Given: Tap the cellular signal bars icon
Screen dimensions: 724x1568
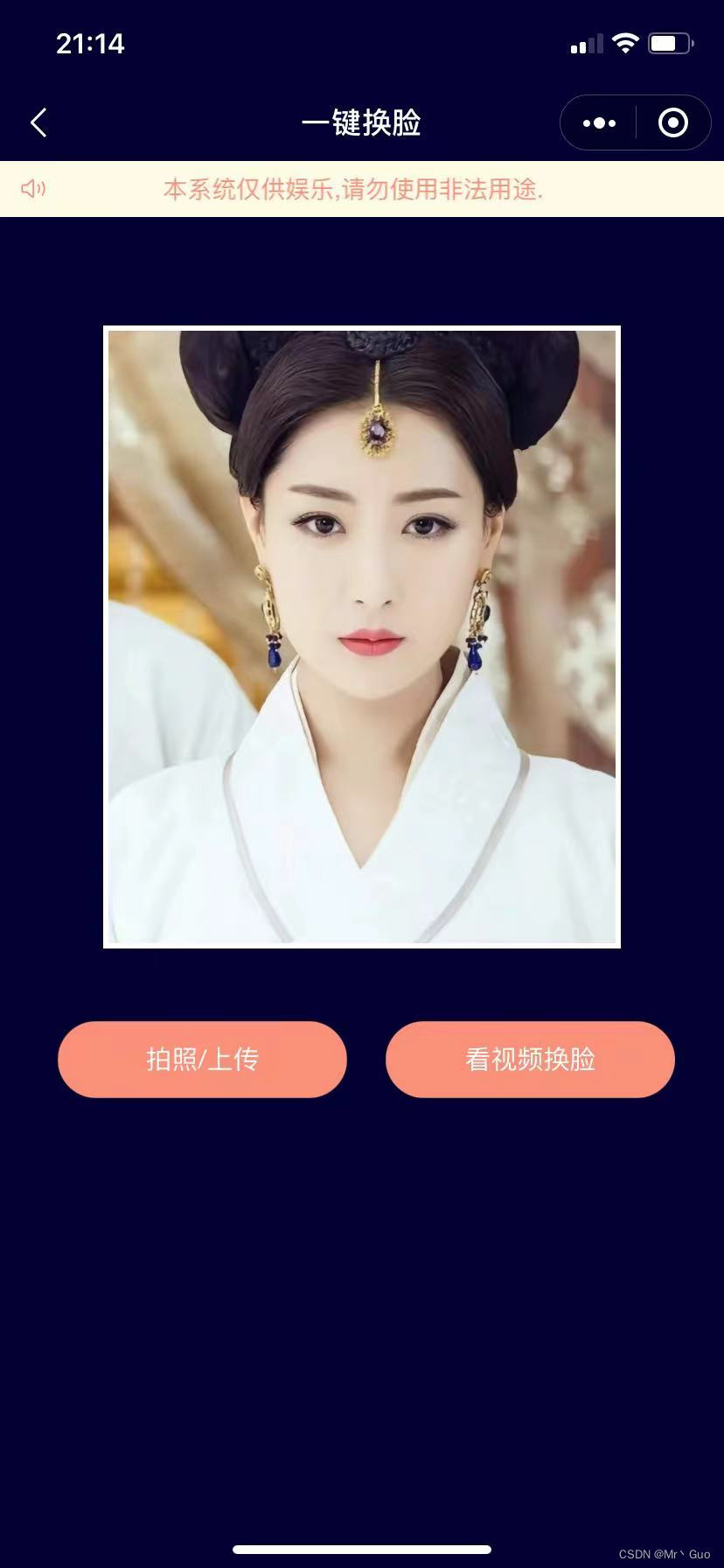Looking at the screenshot, I should (588, 42).
